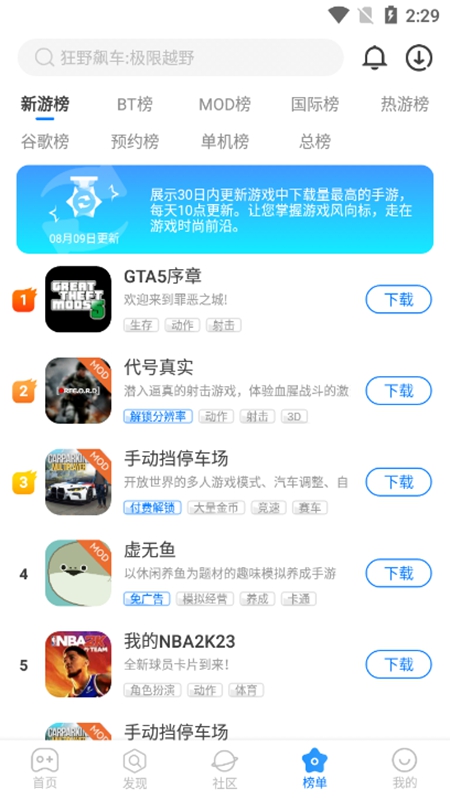Switch to the 谷歌榜 tab
Image resolution: width=450 pixels, height=800 pixels.
coord(45,141)
